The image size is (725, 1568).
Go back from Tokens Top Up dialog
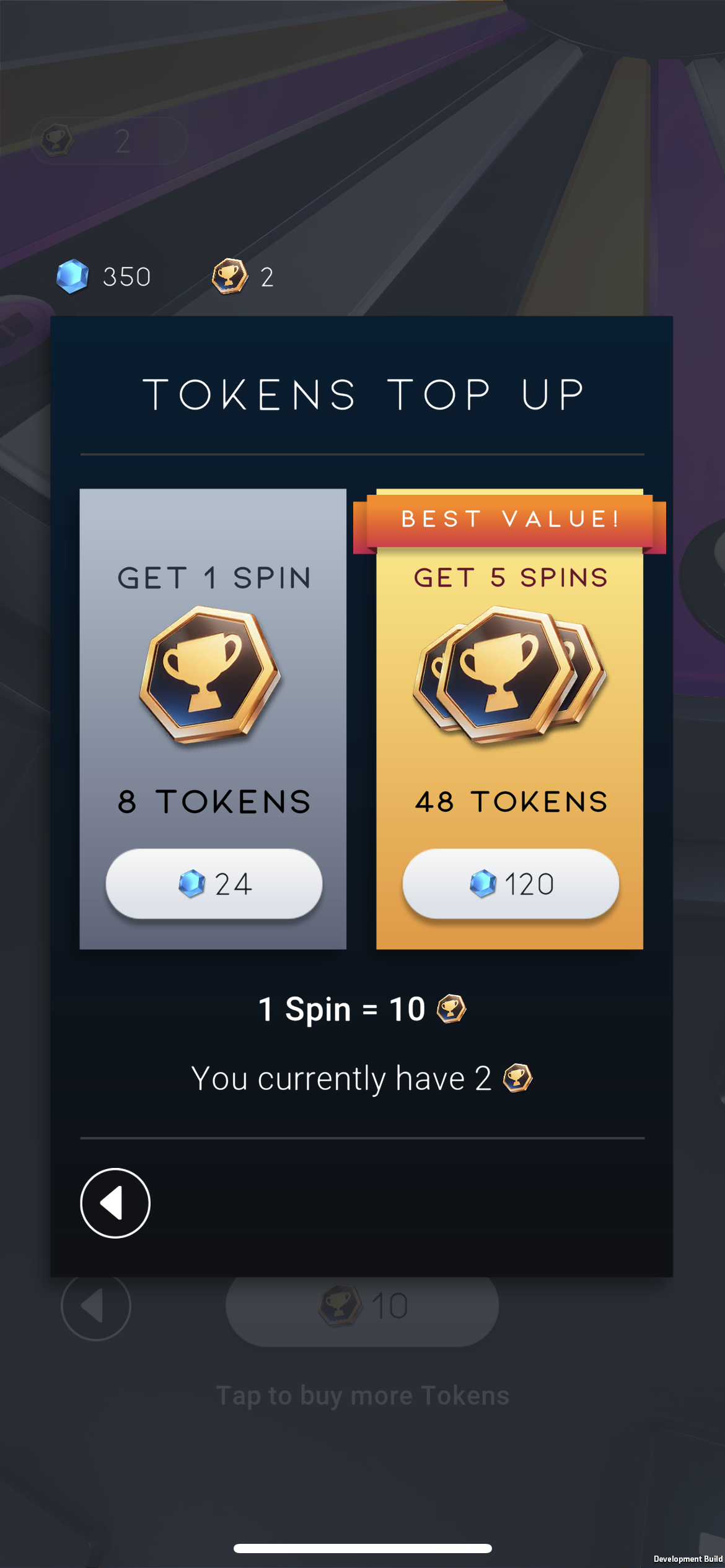115,1203
